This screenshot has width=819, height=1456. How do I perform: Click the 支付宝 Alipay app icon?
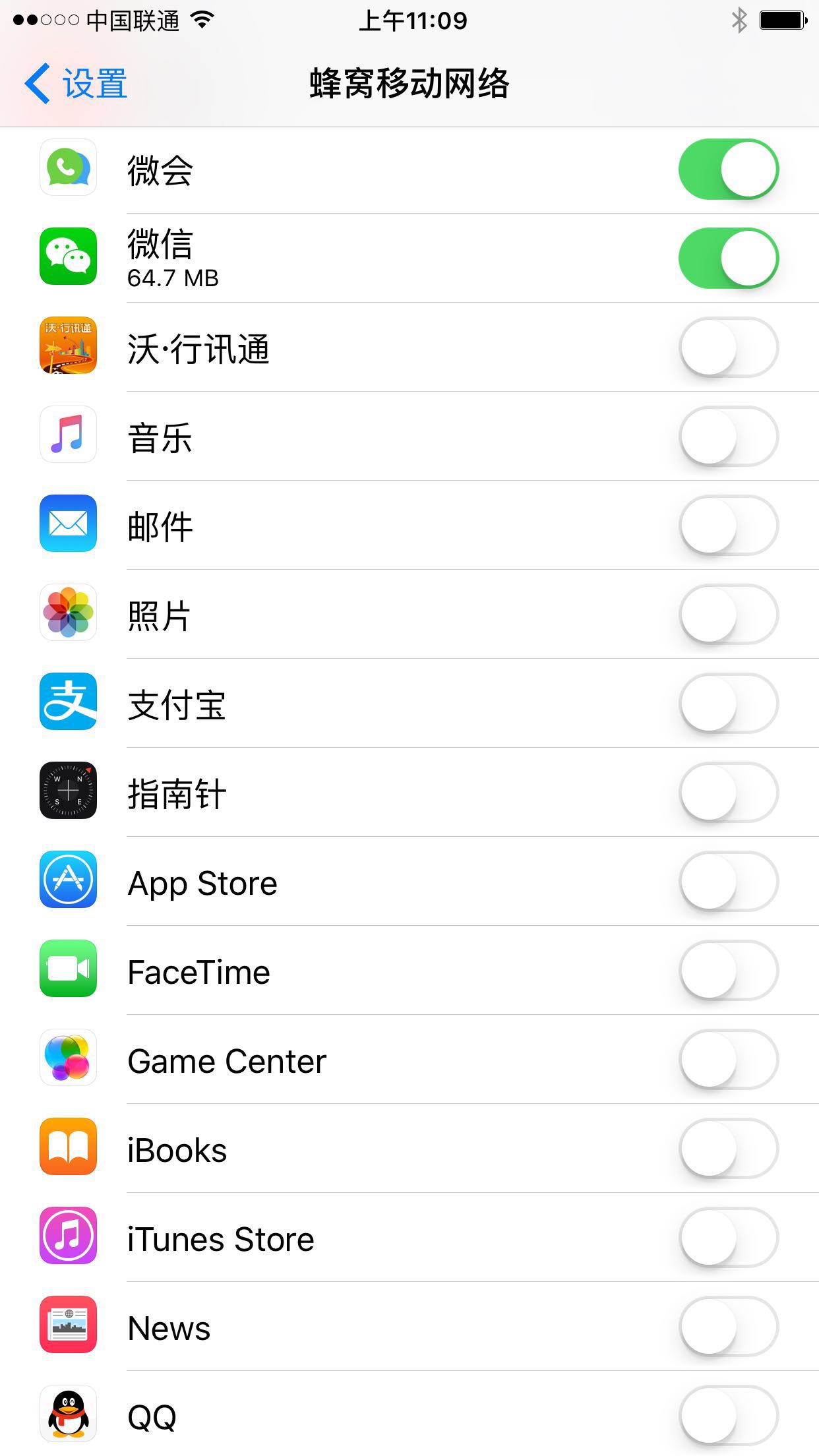tap(68, 702)
